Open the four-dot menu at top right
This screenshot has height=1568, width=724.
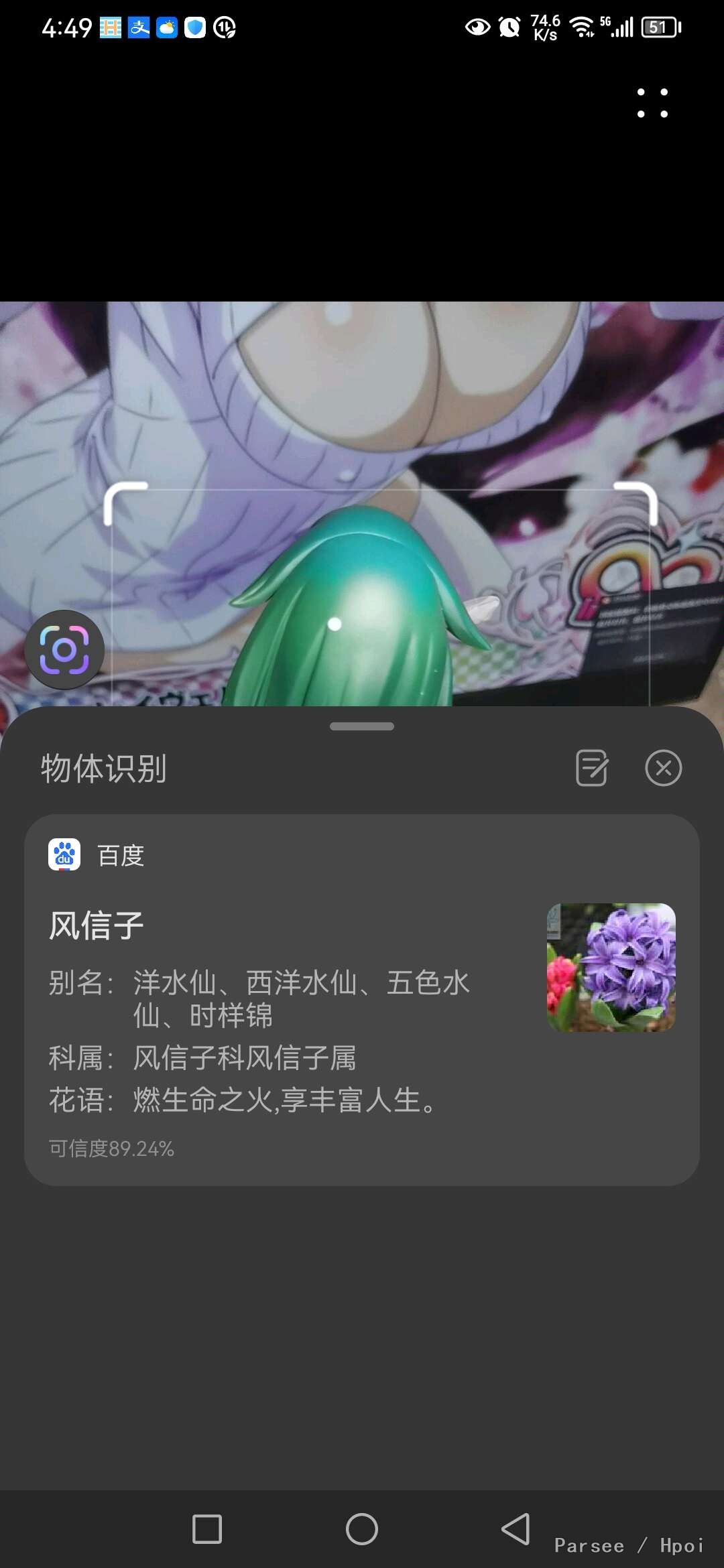tap(652, 103)
